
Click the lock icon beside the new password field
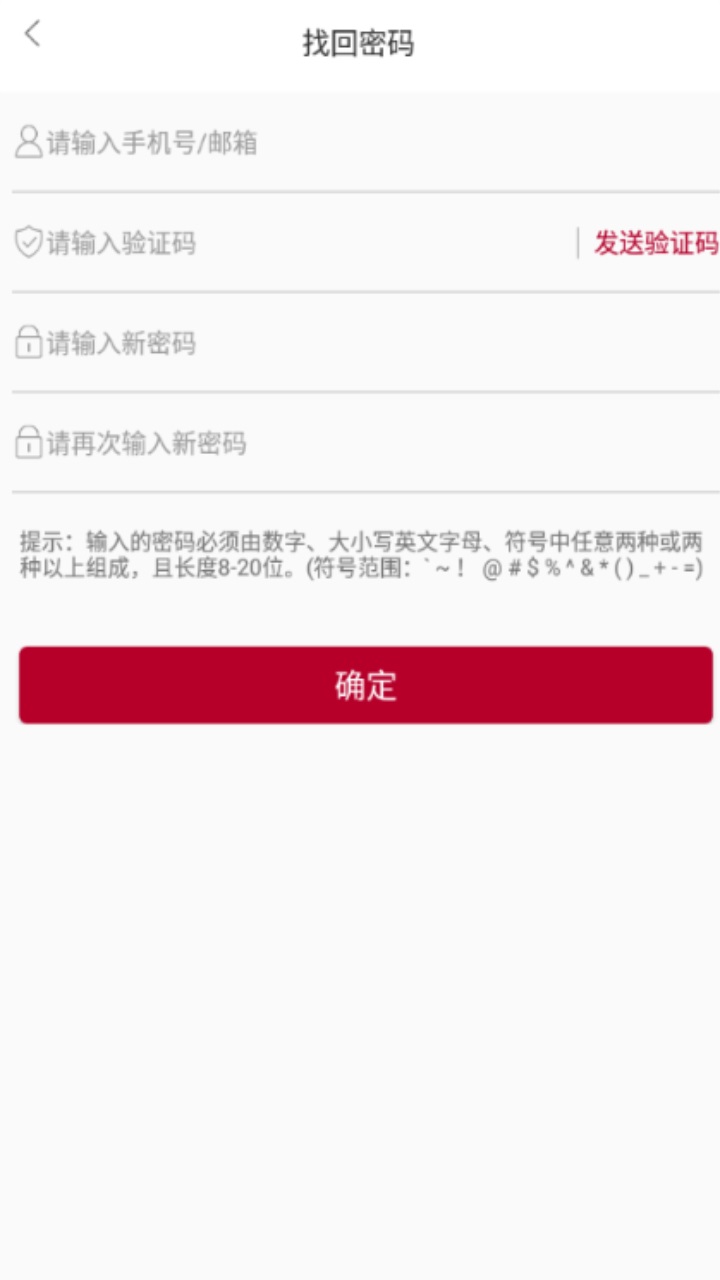coord(27,341)
